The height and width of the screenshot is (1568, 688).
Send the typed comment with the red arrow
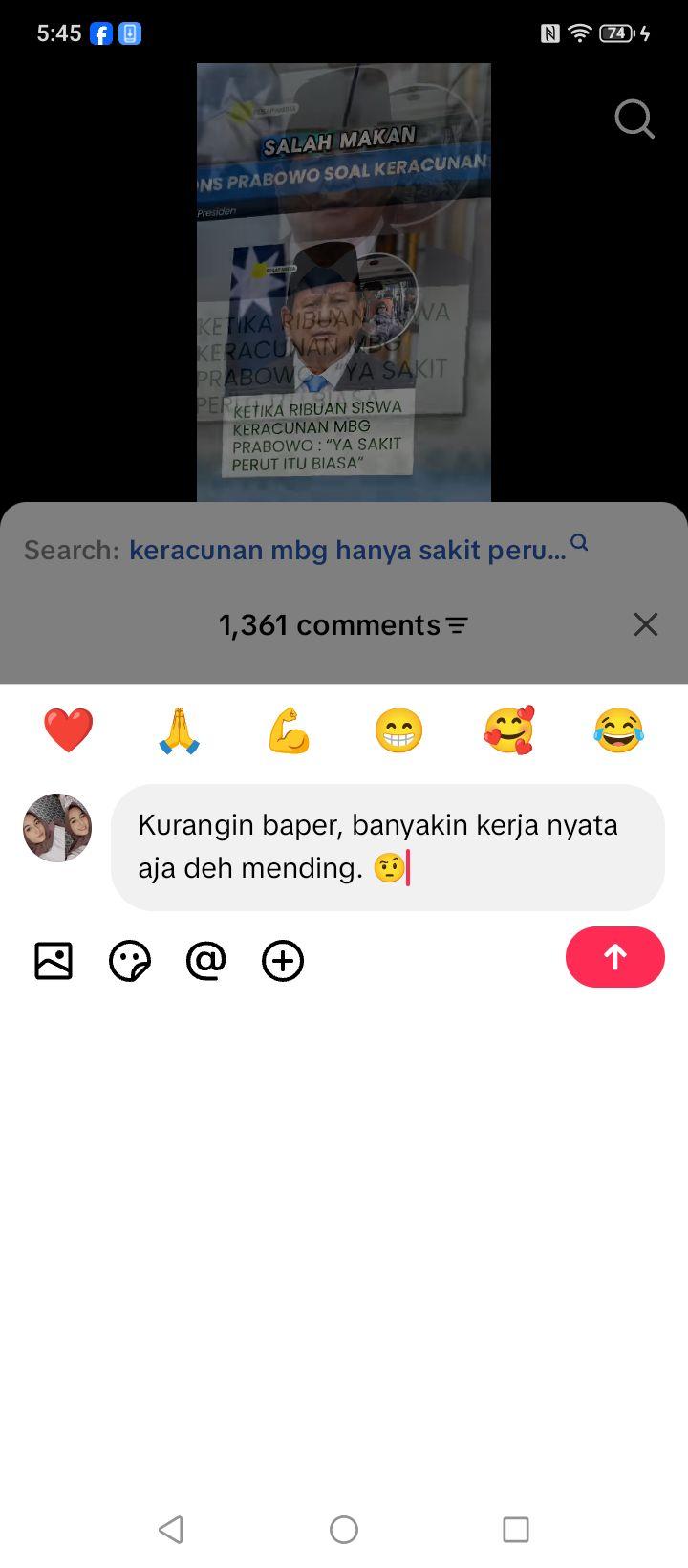(614, 957)
